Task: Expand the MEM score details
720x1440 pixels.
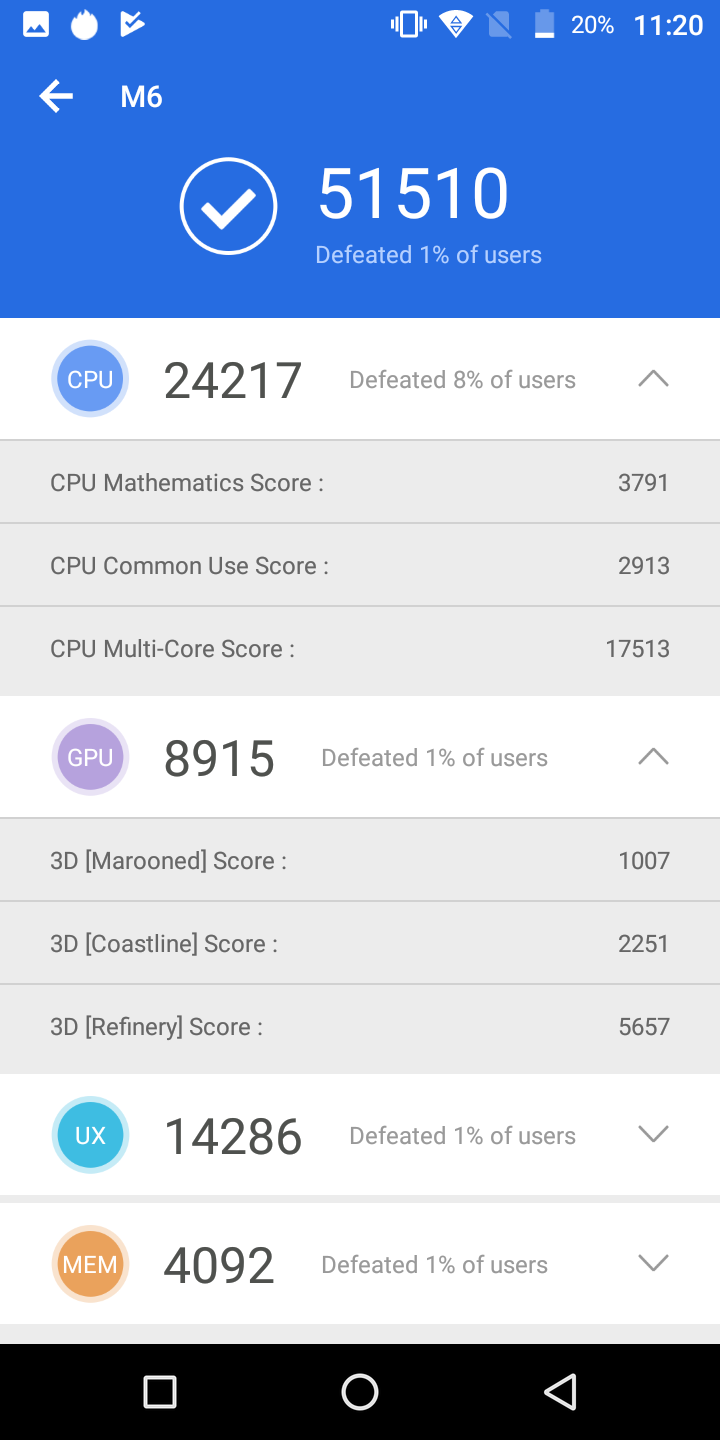Action: pyautogui.click(x=653, y=1263)
